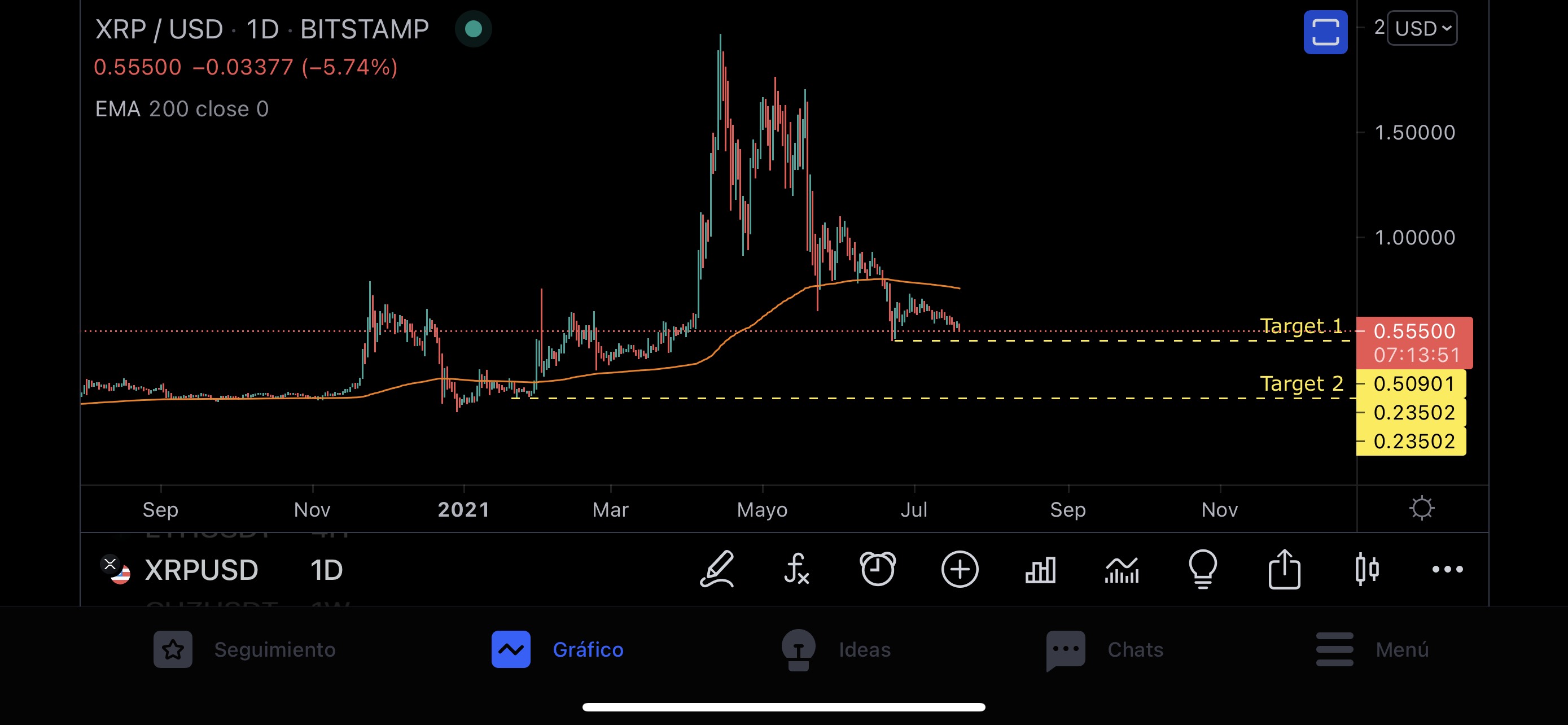Open the indicator templates chart icon
The width and height of the screenshot is (1568, 725).
(1122, 570)
